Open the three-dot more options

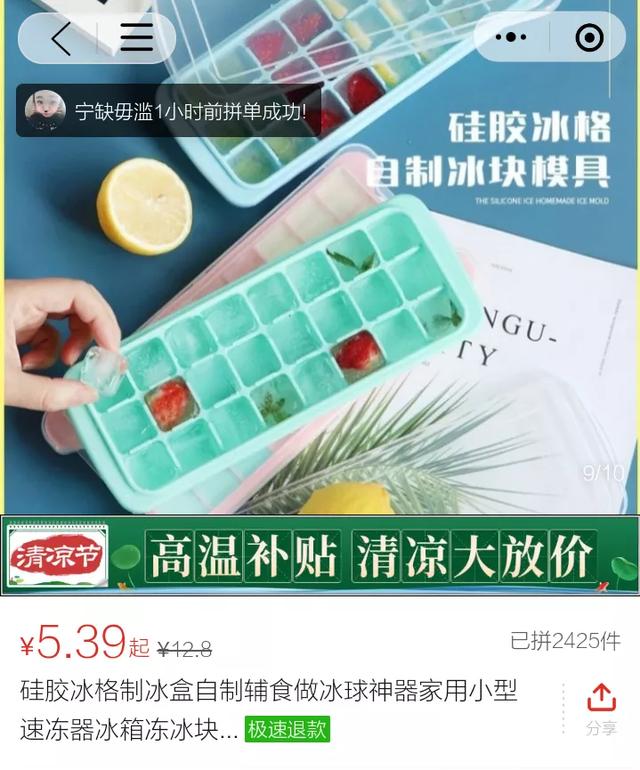tap(511, 38)
